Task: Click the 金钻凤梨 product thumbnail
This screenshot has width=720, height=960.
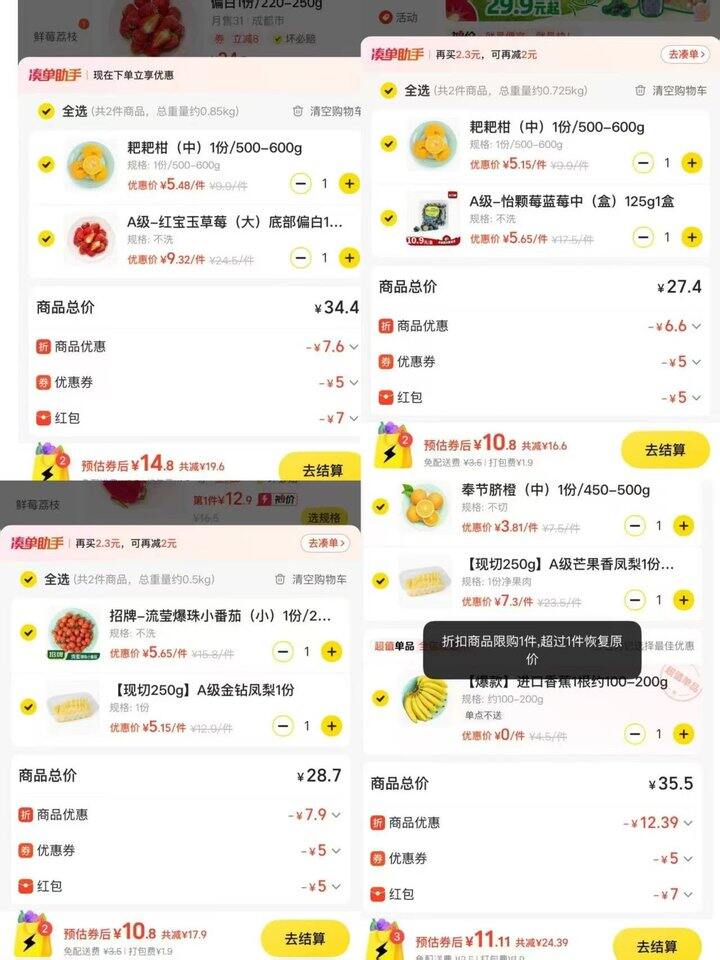Action: (72, 711)
